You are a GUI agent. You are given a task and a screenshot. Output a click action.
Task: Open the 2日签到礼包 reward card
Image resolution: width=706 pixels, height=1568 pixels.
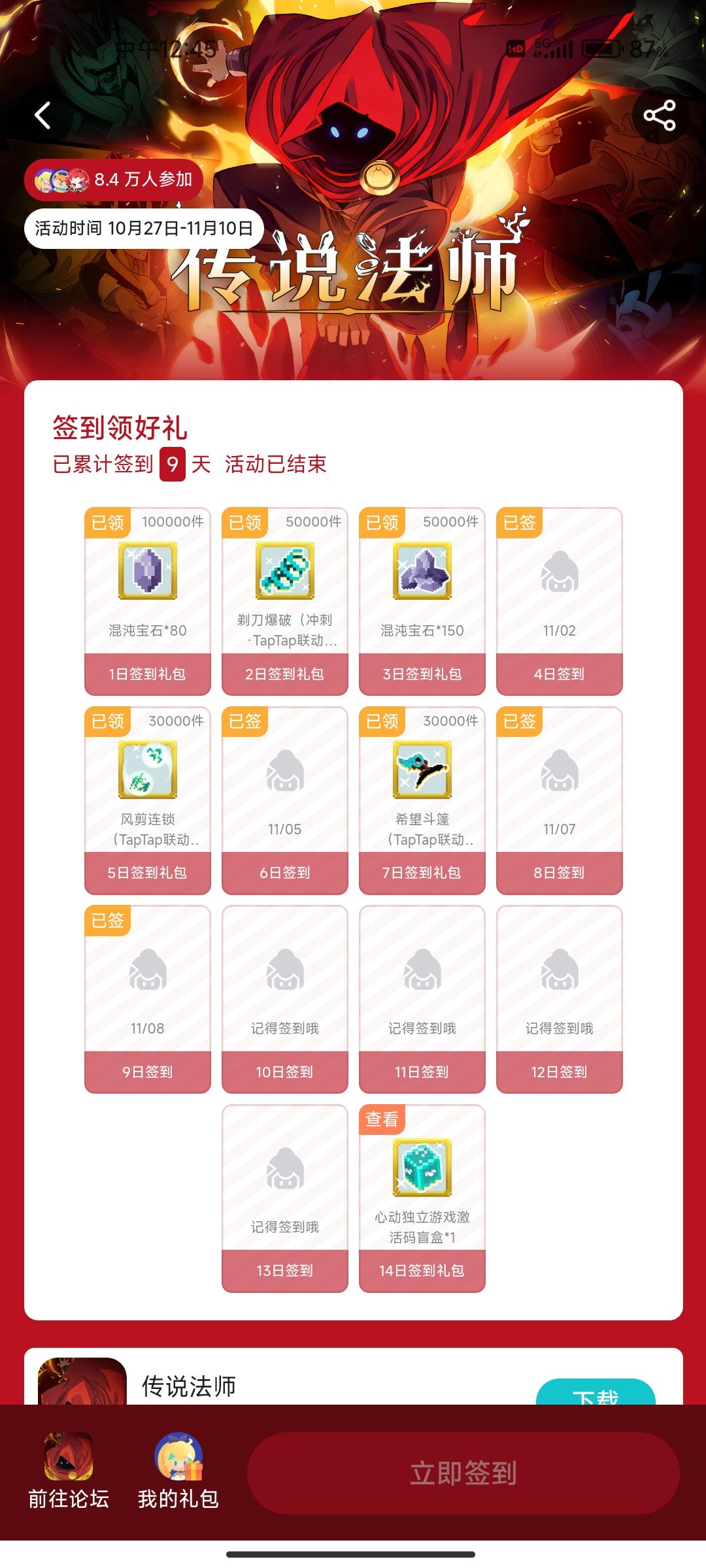point(285,601)
